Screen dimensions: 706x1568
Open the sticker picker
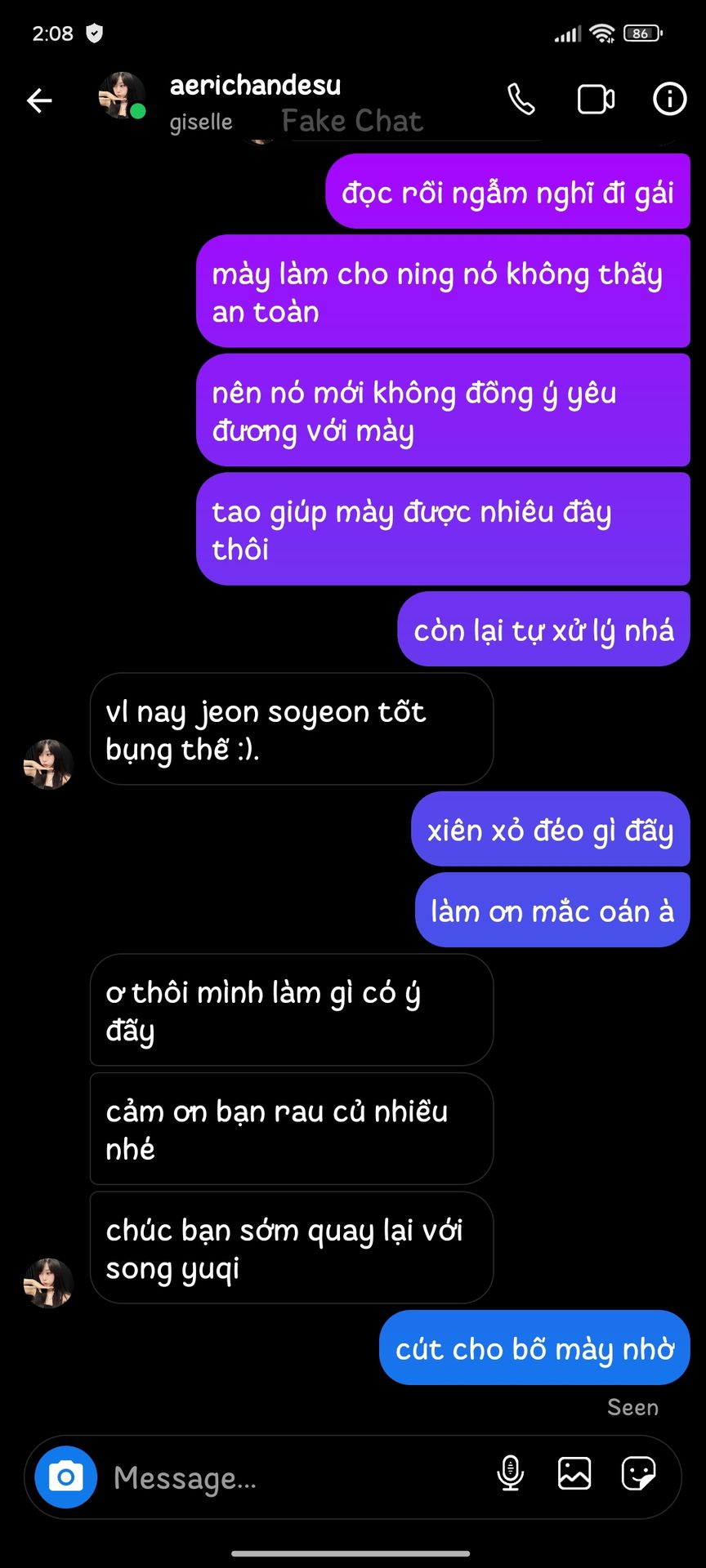(638, 1473)
